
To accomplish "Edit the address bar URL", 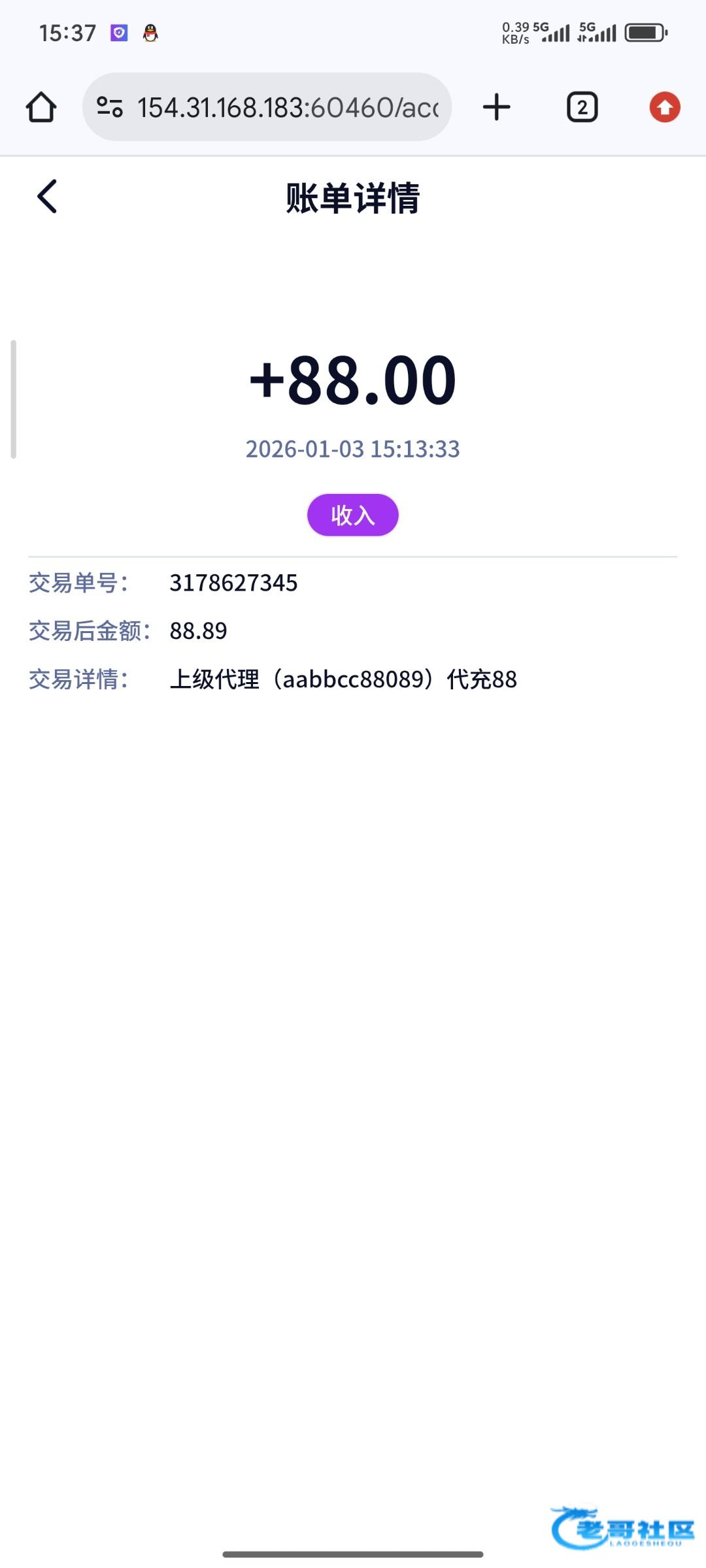I will coord(288,107).
